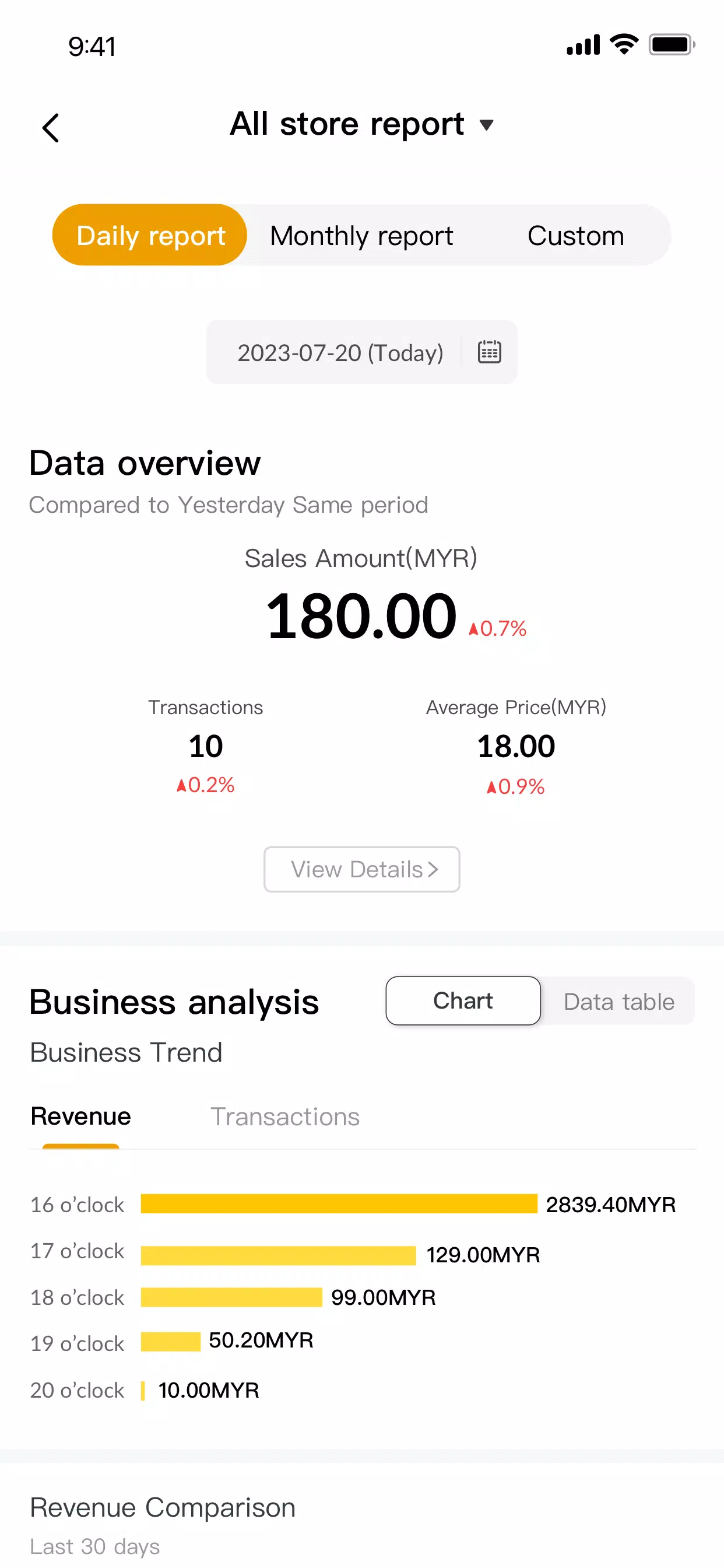Go back using the back arrow
The height and width of the screenshot is (1568, 724).
coord(51,128)
